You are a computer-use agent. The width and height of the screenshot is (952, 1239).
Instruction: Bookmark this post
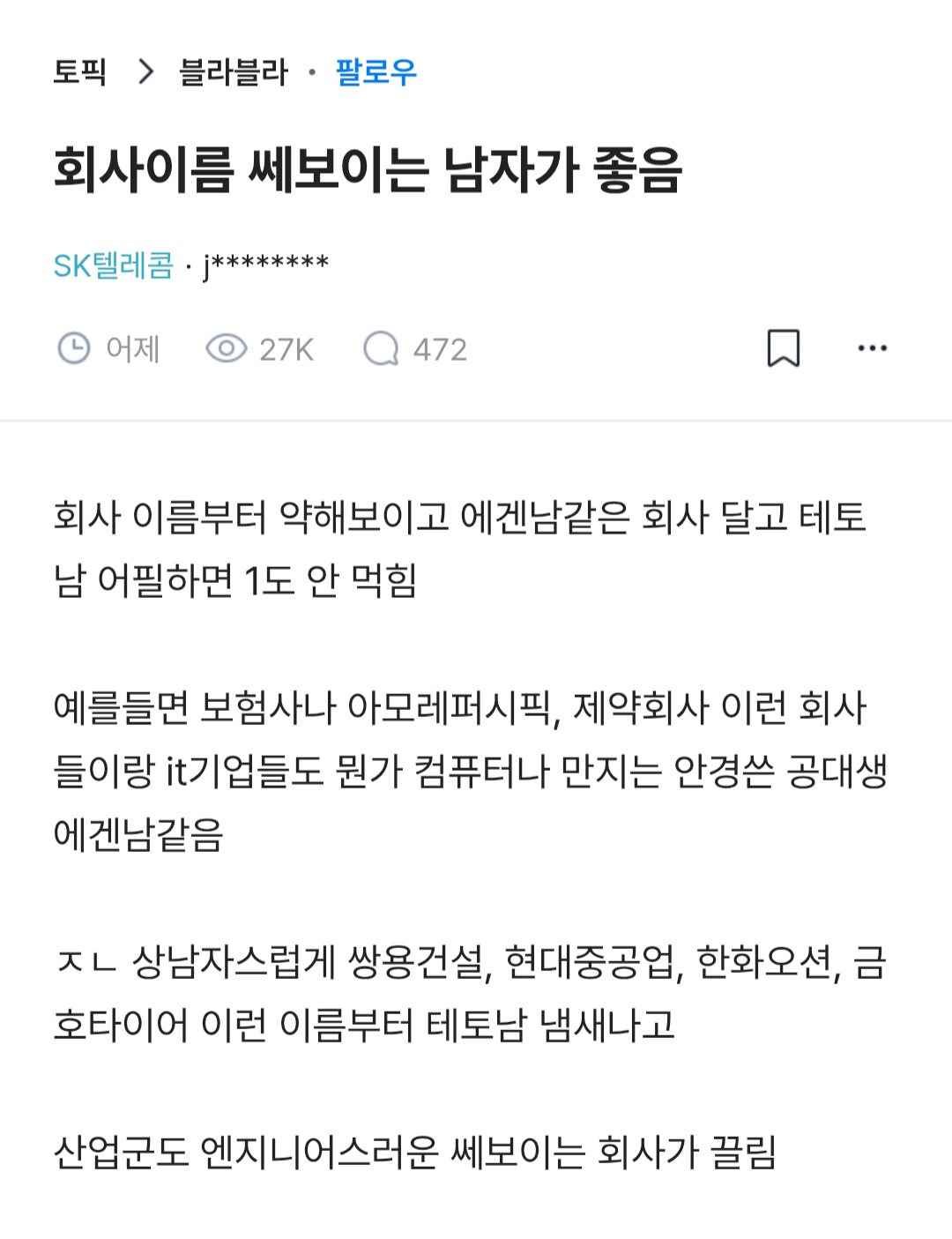tap(783, 348)
